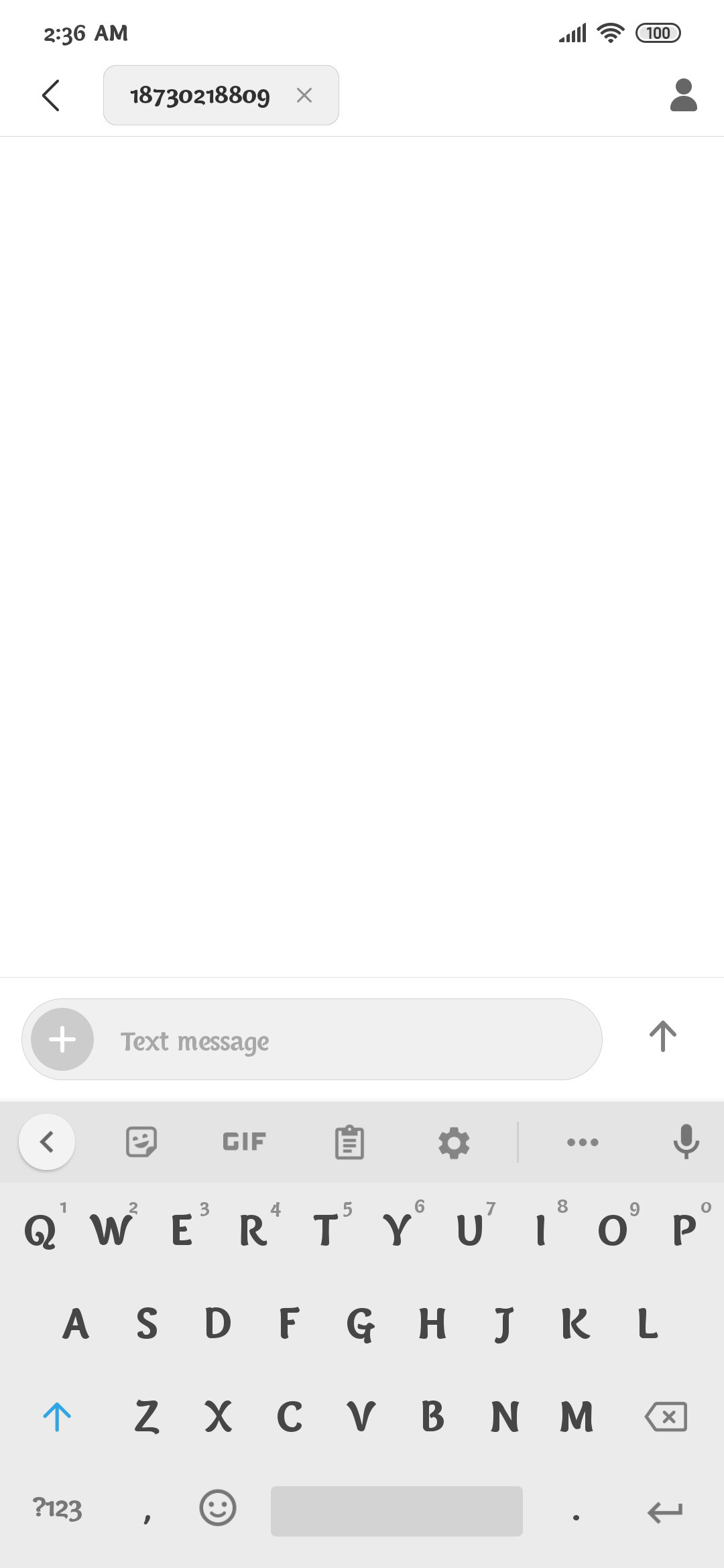Open the keyboard sticker panel
This screenshot has width=724, height=1568.
click(x=141, y=1142)
